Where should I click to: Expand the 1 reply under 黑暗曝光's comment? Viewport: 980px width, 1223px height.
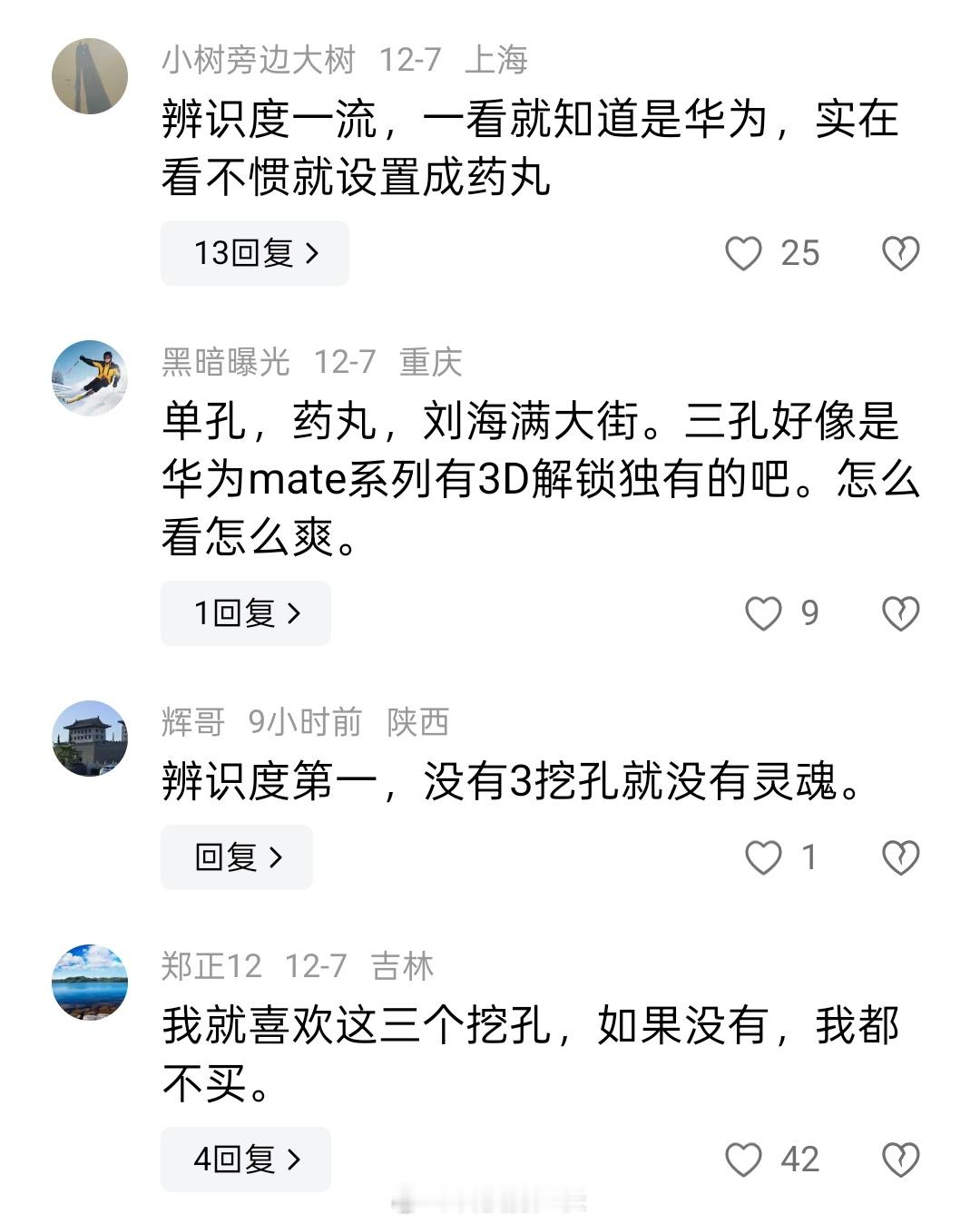click(x=245, y=613)
